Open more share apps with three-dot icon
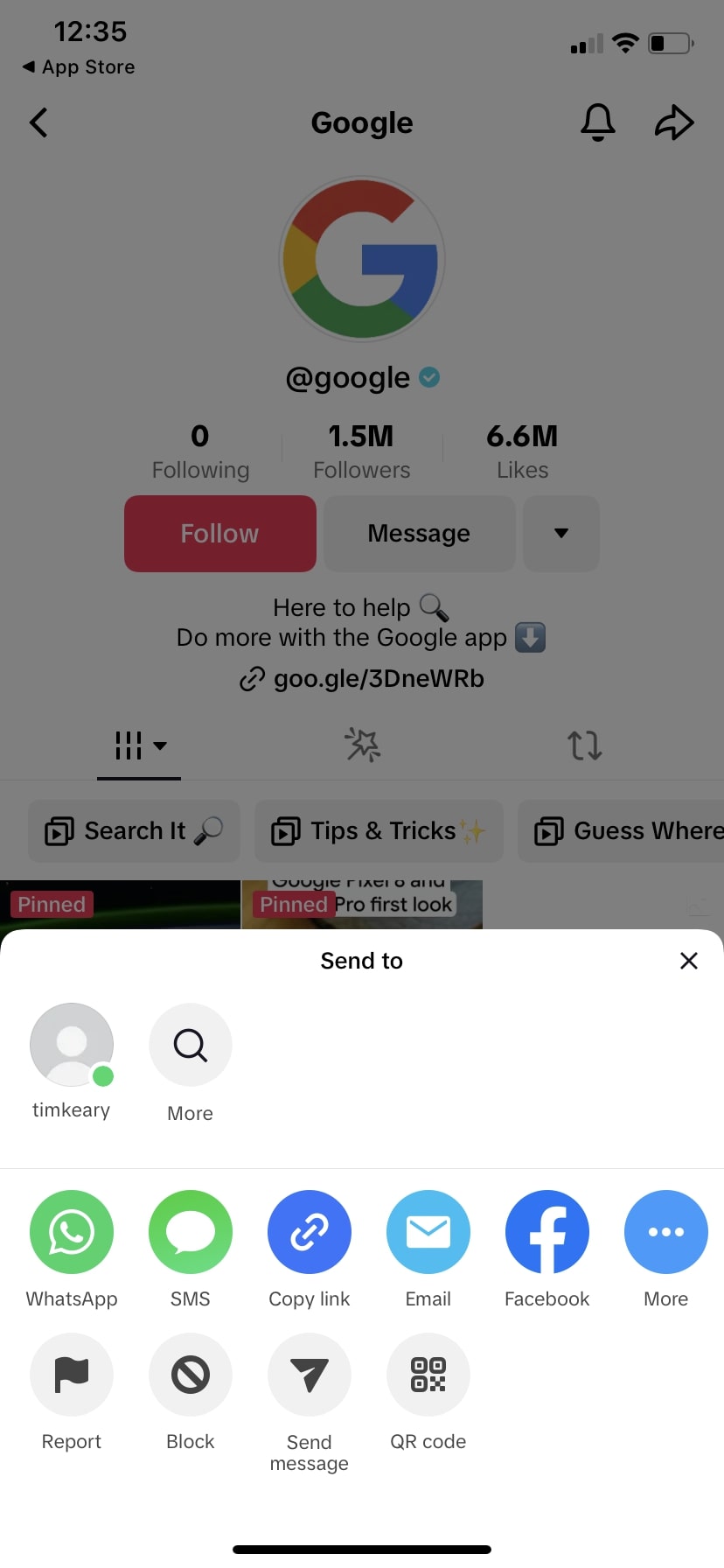This screenshot has width=724, height=1568. coord(666,1232)
